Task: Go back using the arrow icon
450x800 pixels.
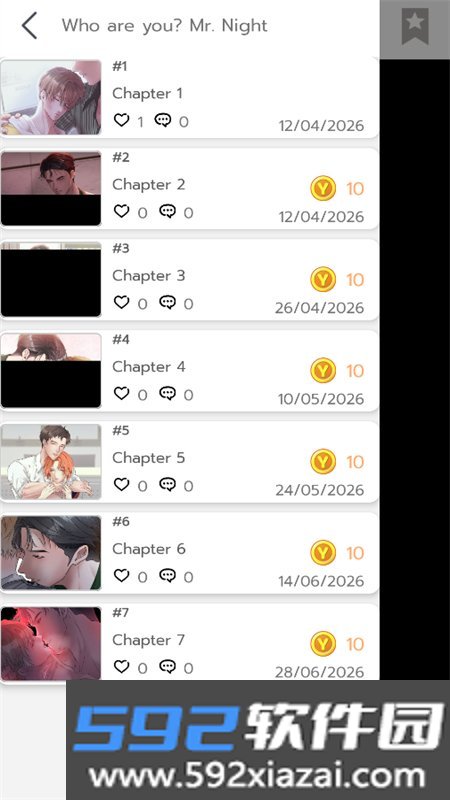Action: 30,26
